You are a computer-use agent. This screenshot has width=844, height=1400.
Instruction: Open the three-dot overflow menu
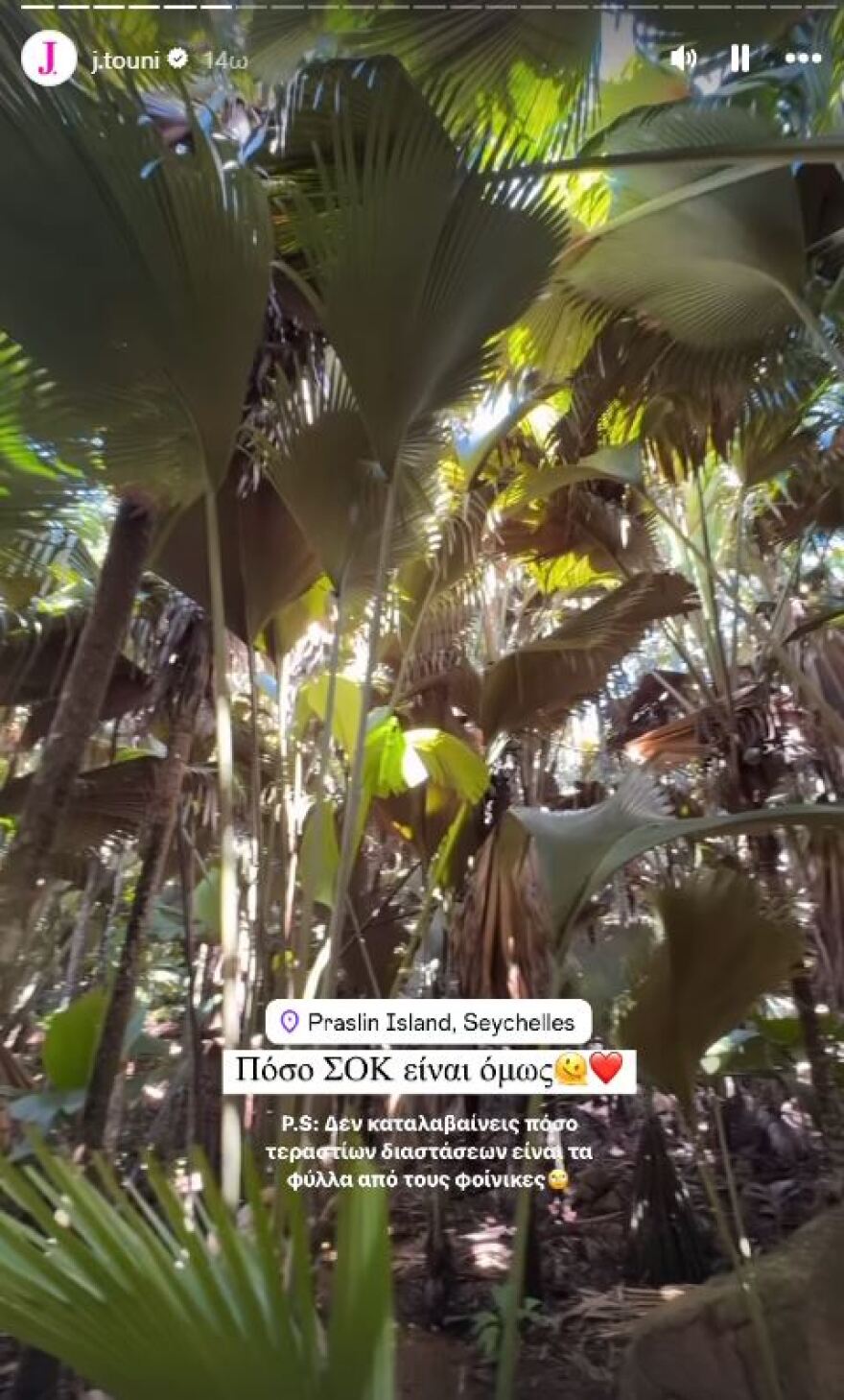click(803, 59)
